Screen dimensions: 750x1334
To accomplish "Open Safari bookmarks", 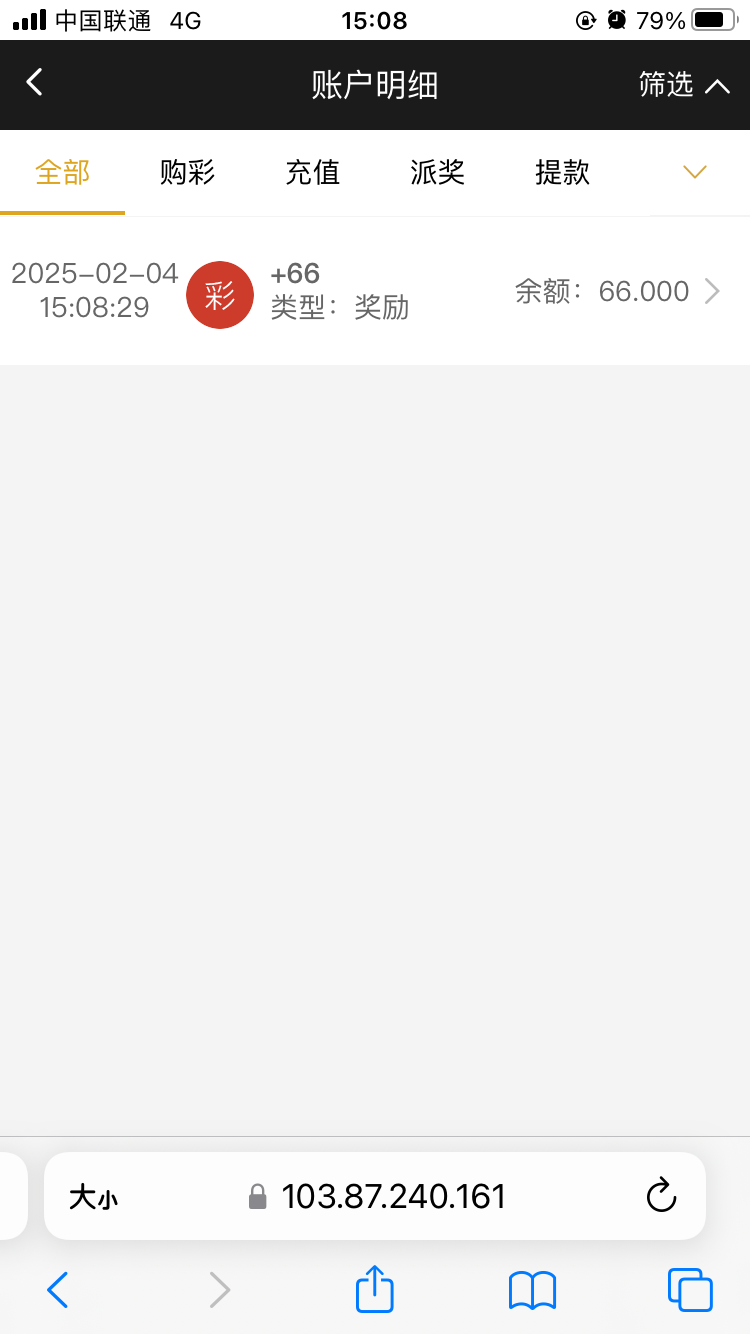I will (x=532, y=1290).
